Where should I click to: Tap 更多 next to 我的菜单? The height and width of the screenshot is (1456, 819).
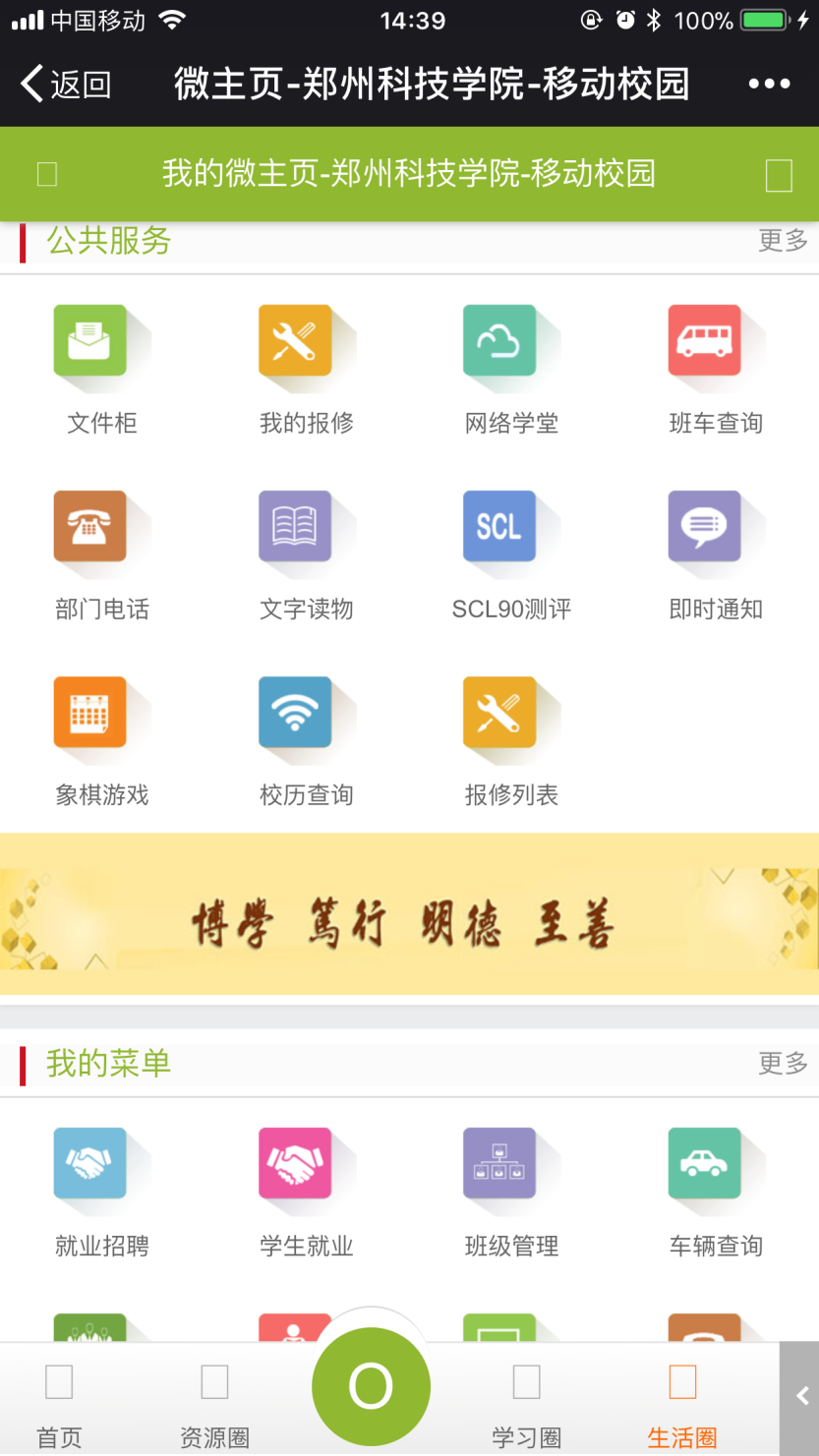pos(783,1064)
